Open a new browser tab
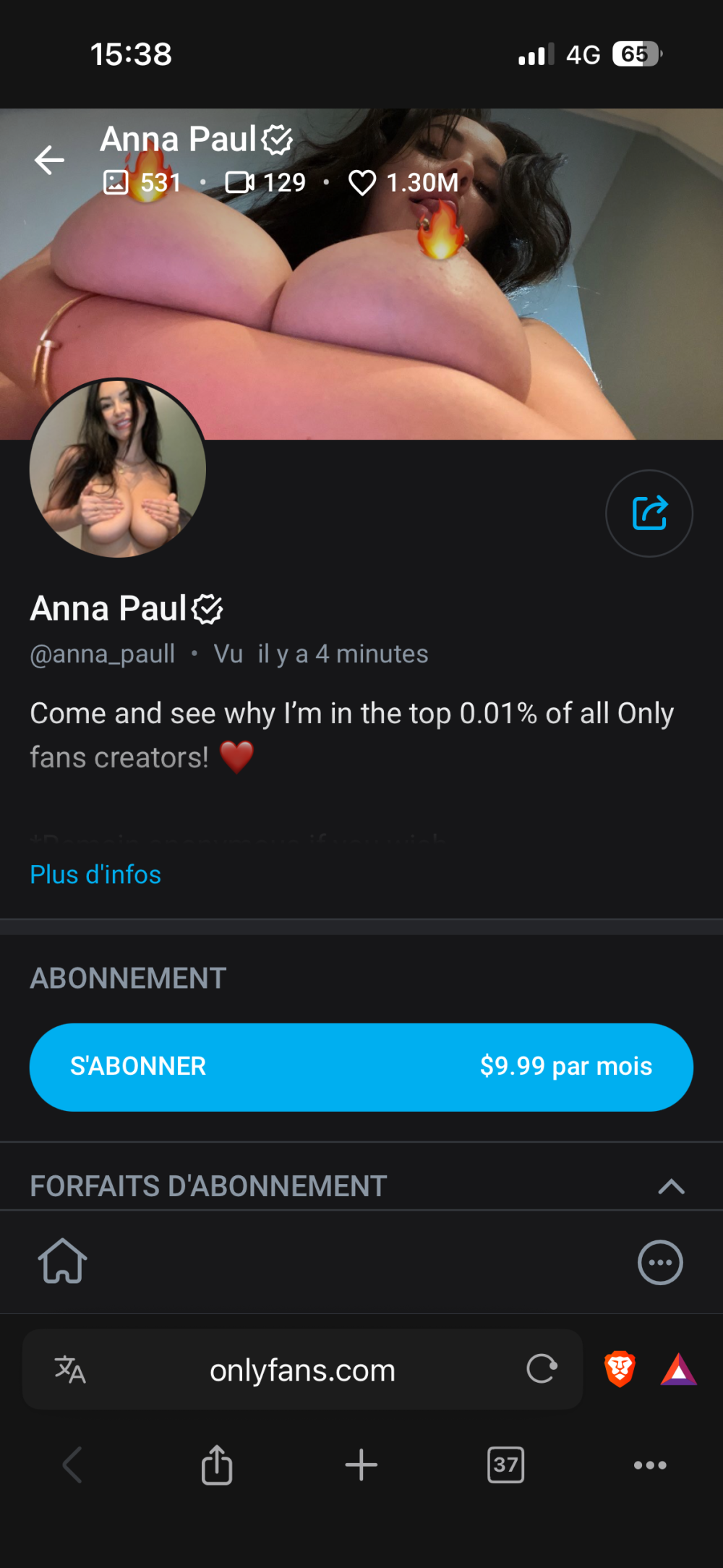The height and width of the screenshot is (1568, 723). pyautogui.click(x=361, y=1465)
